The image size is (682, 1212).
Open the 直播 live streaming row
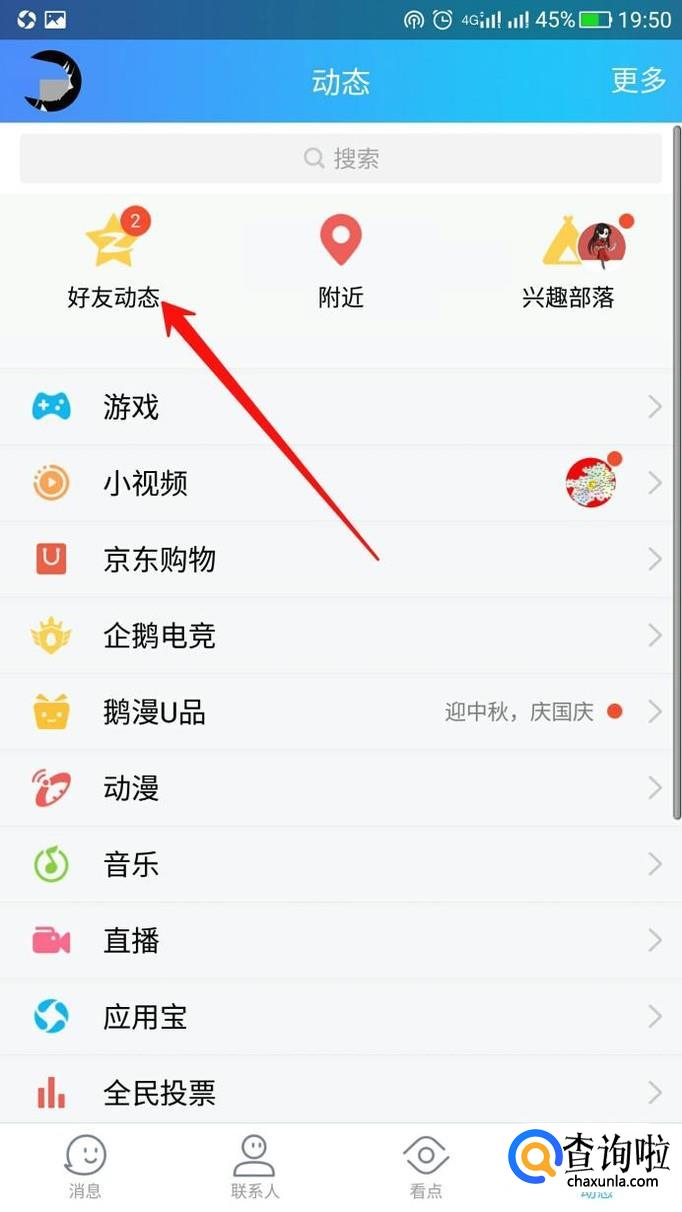point(340,940)
